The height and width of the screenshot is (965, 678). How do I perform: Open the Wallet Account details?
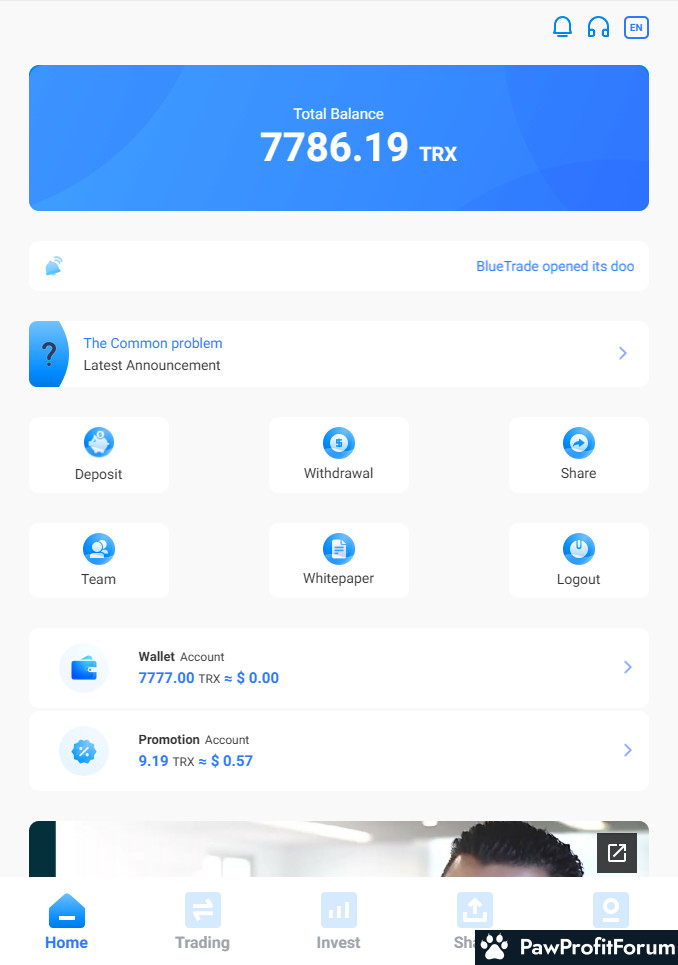[x=338, y=668]
